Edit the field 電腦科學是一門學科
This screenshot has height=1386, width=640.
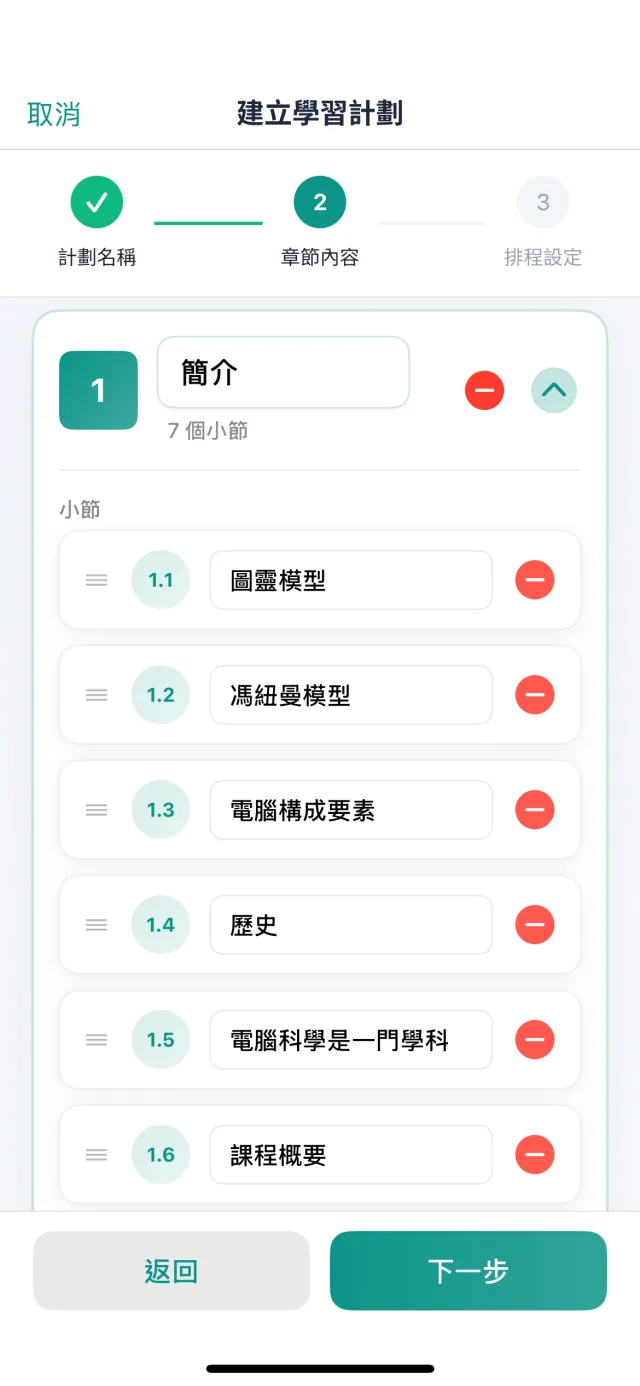point(351,1040)
